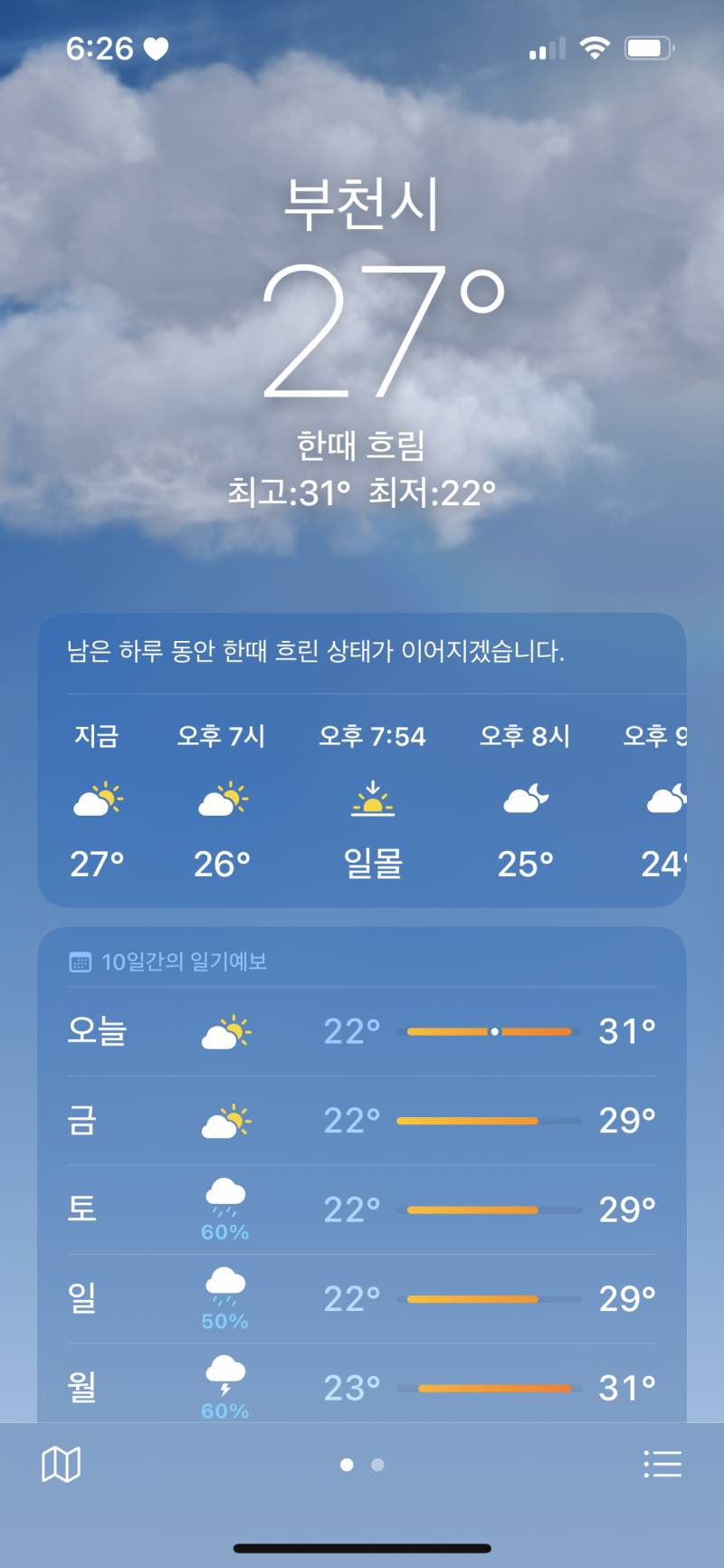Select the sunset icon at 오후 7:54
Image resolution: width=724 pixels, height=1568 pixels.
(x=373, y=800)
